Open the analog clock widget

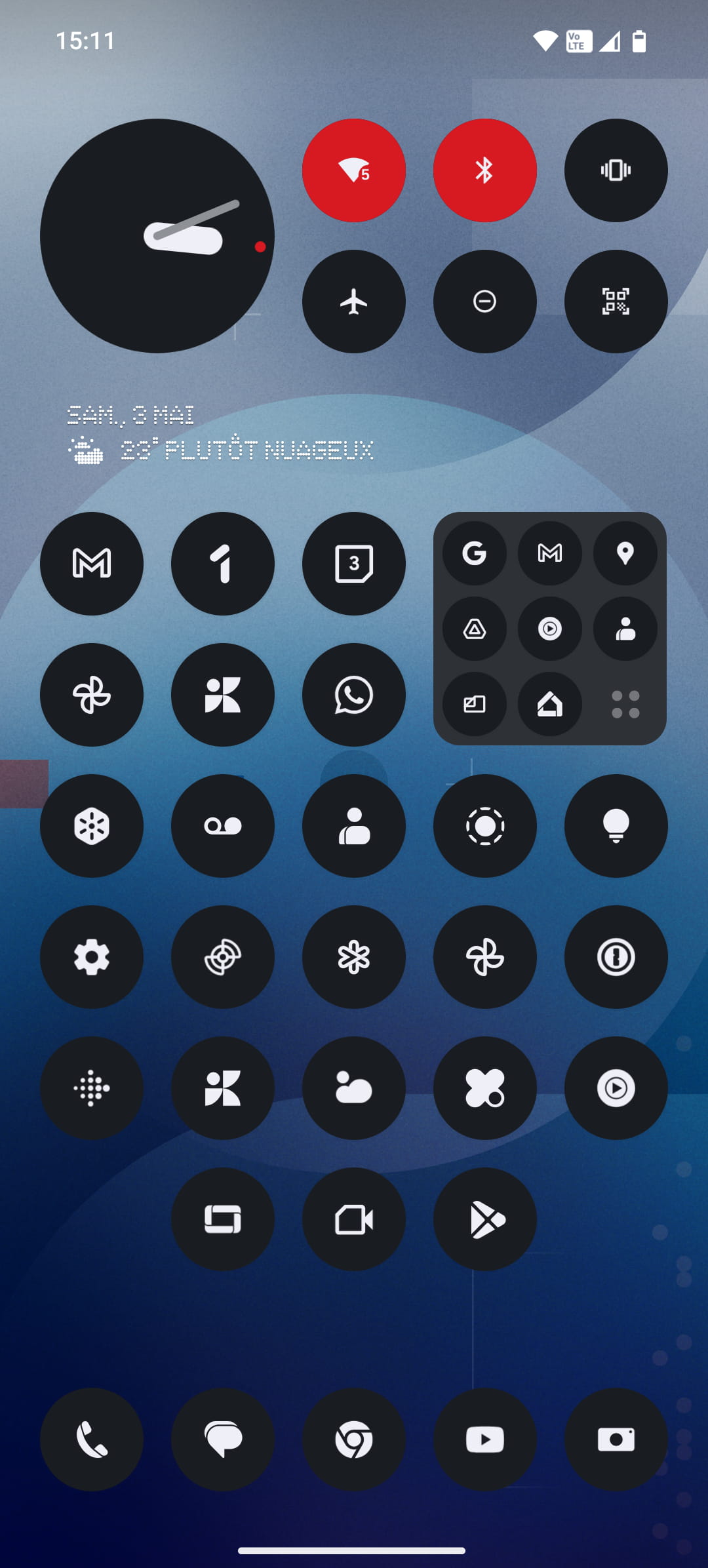(157, 236)
